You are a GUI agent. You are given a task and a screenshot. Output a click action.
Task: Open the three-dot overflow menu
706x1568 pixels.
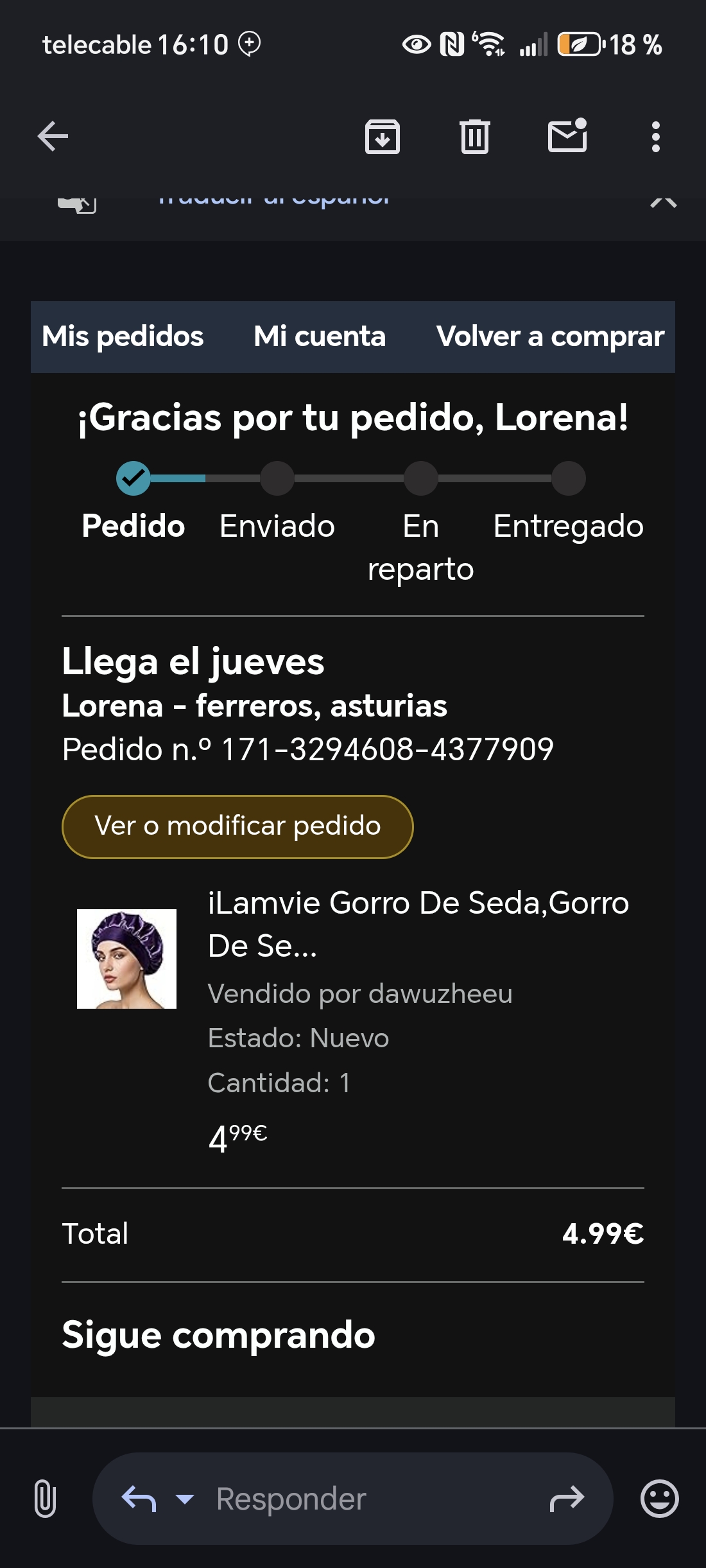[x=655, y=136]
